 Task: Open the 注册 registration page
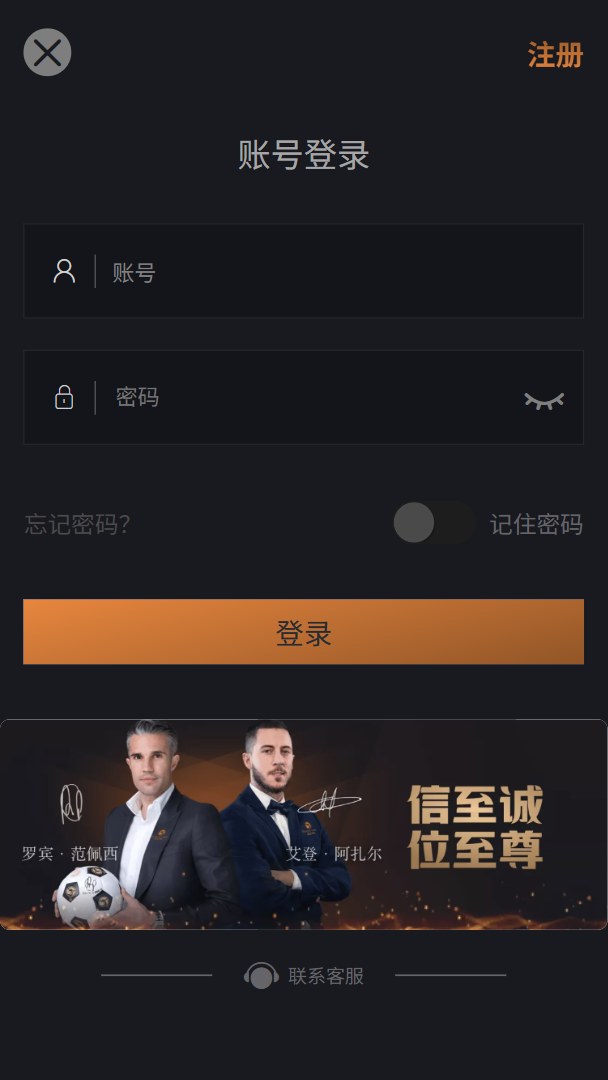coord(555,55)
